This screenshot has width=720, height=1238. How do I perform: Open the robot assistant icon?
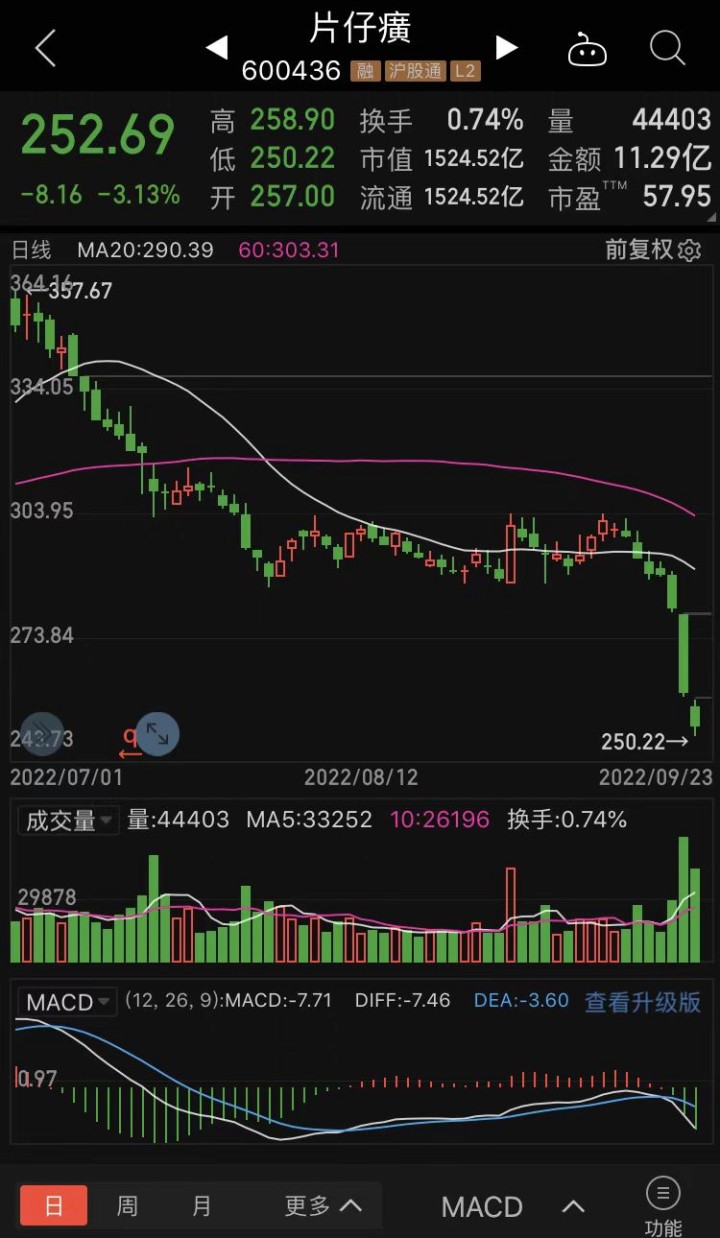click(x=587, y=49)
